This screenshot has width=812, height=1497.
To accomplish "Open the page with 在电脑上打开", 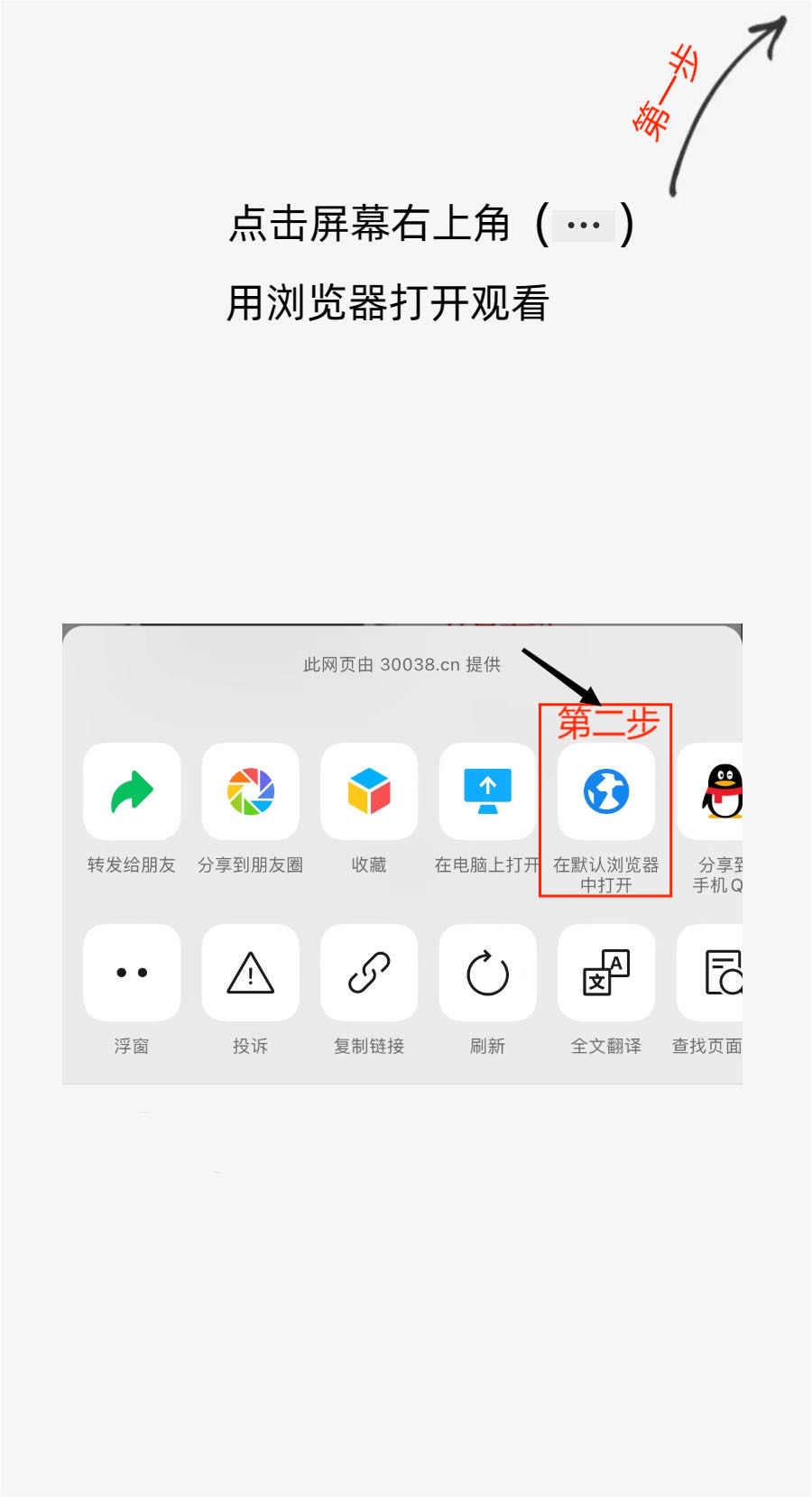I will pos(487,791).
